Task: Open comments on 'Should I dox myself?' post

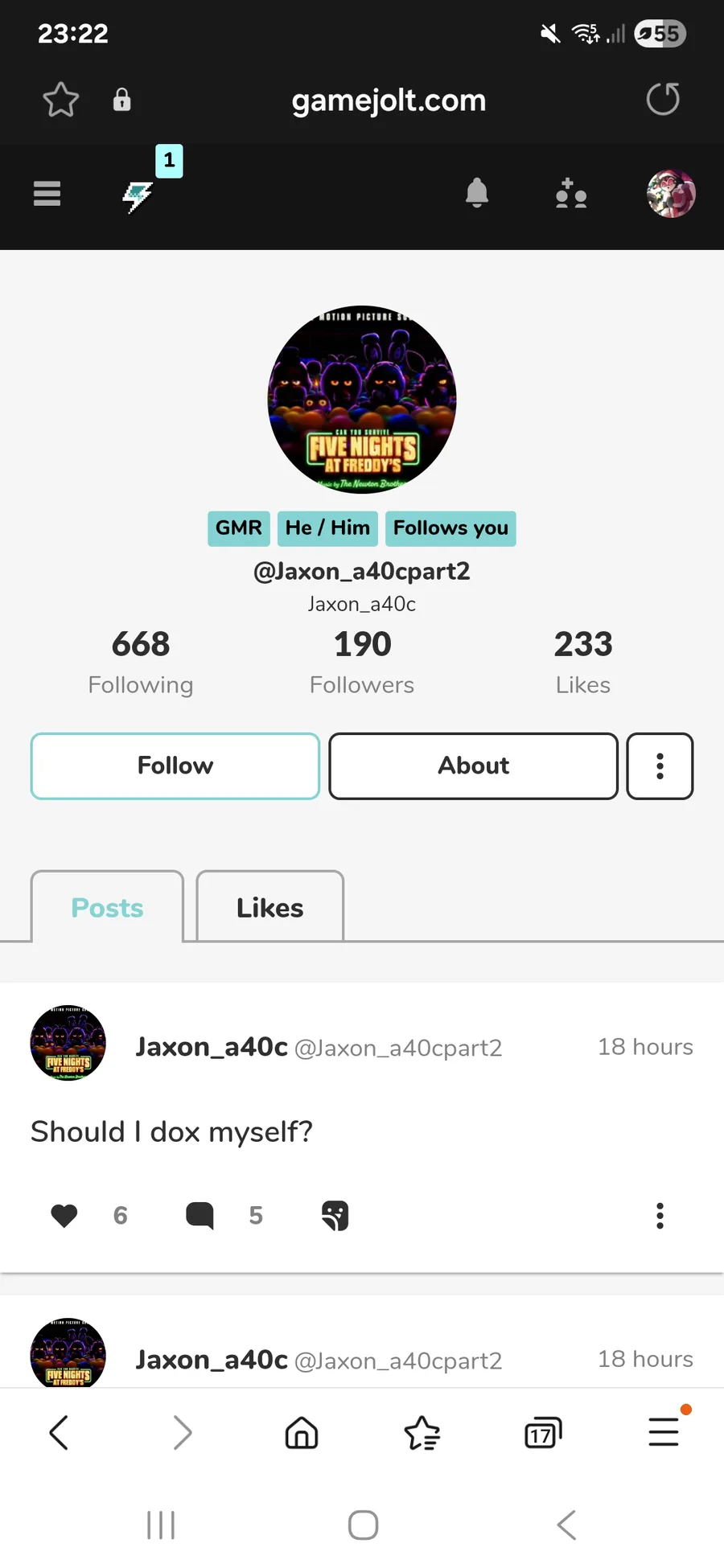Action: coord(200,1215)
